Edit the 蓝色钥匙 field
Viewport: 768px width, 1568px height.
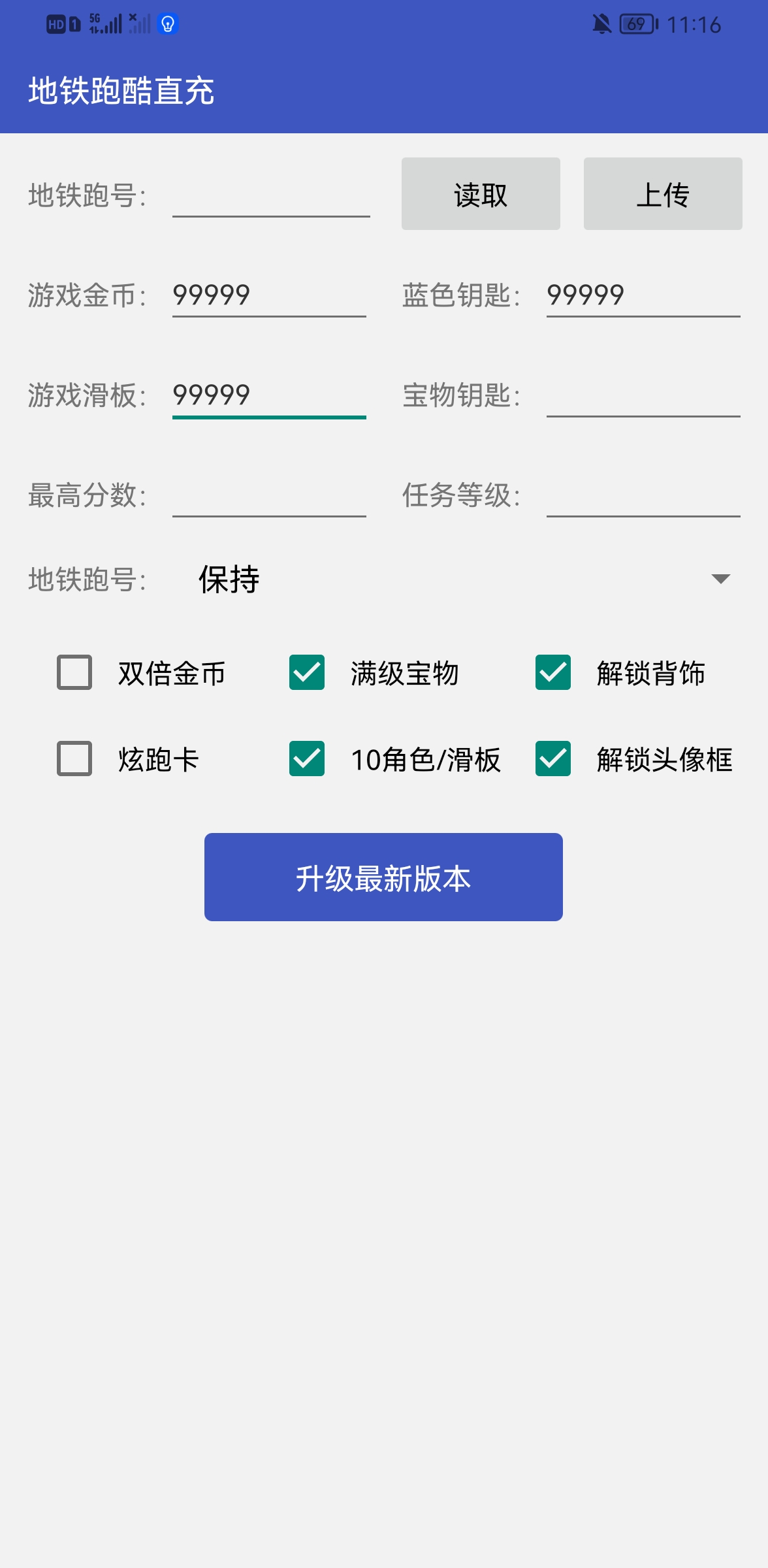pyautogui.click(x=643, y=295)
